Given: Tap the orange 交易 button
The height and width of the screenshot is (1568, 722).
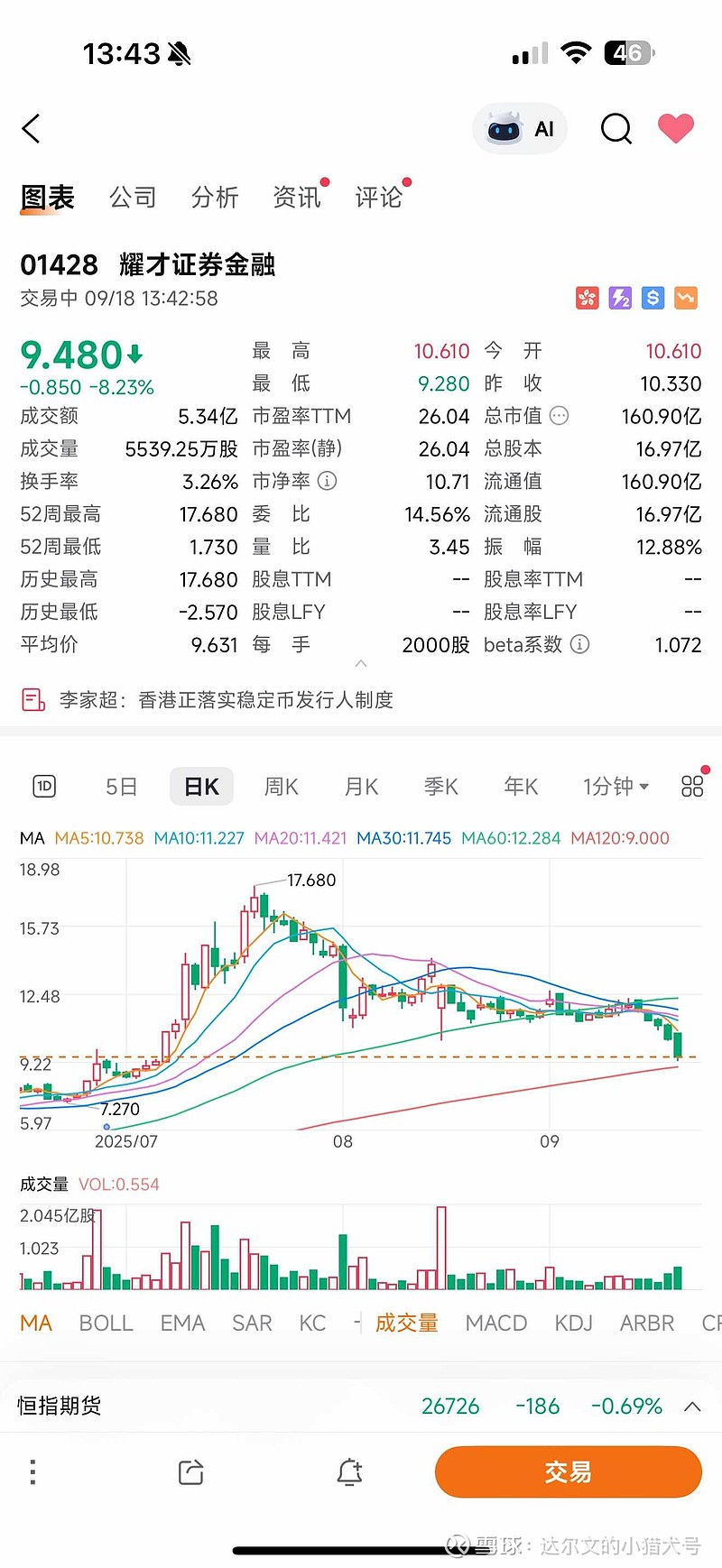Looking at the screenshot, I should click(568, 1472).
